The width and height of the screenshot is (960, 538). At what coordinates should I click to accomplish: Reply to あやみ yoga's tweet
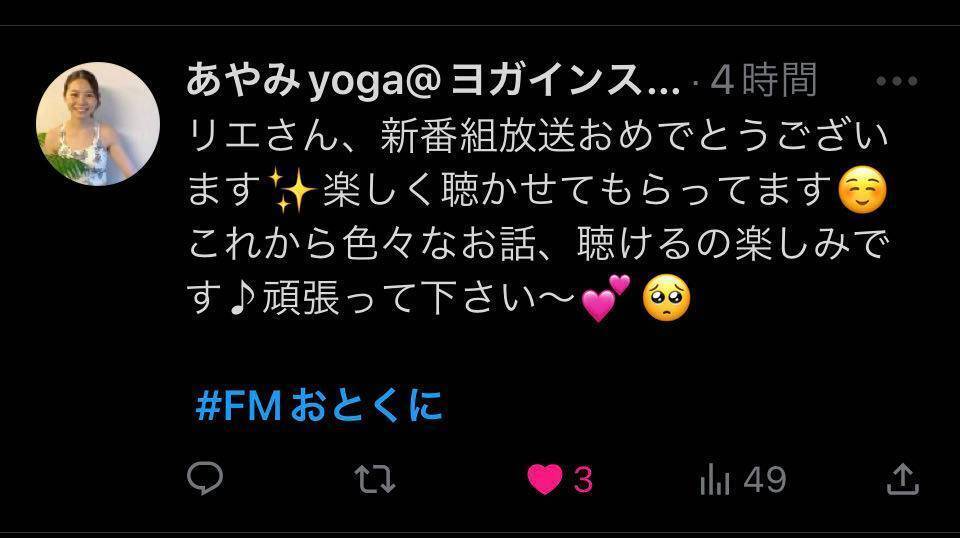[x=205, y=479]
